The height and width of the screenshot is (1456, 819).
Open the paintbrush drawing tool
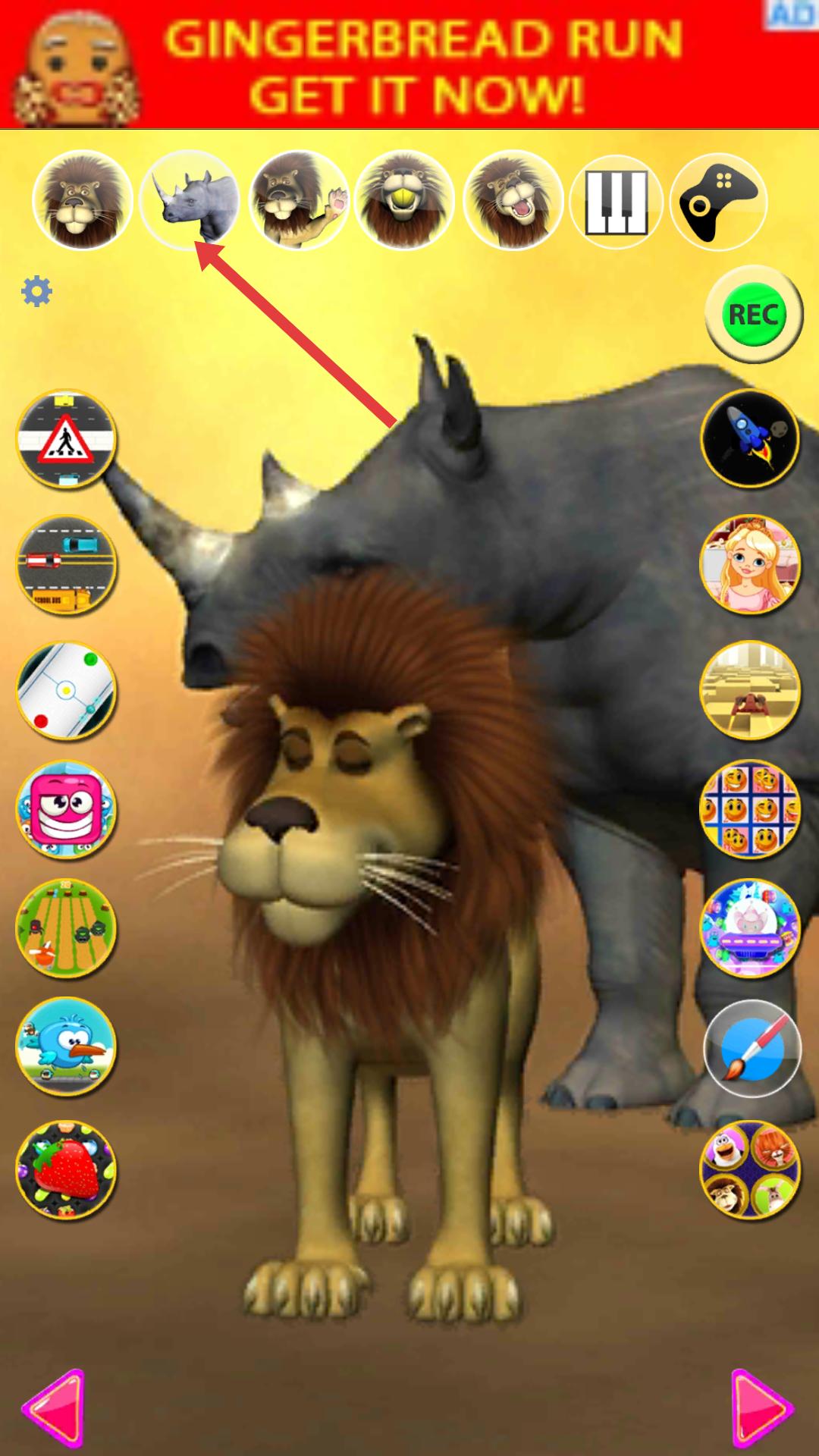click(x=752, y=1049)
